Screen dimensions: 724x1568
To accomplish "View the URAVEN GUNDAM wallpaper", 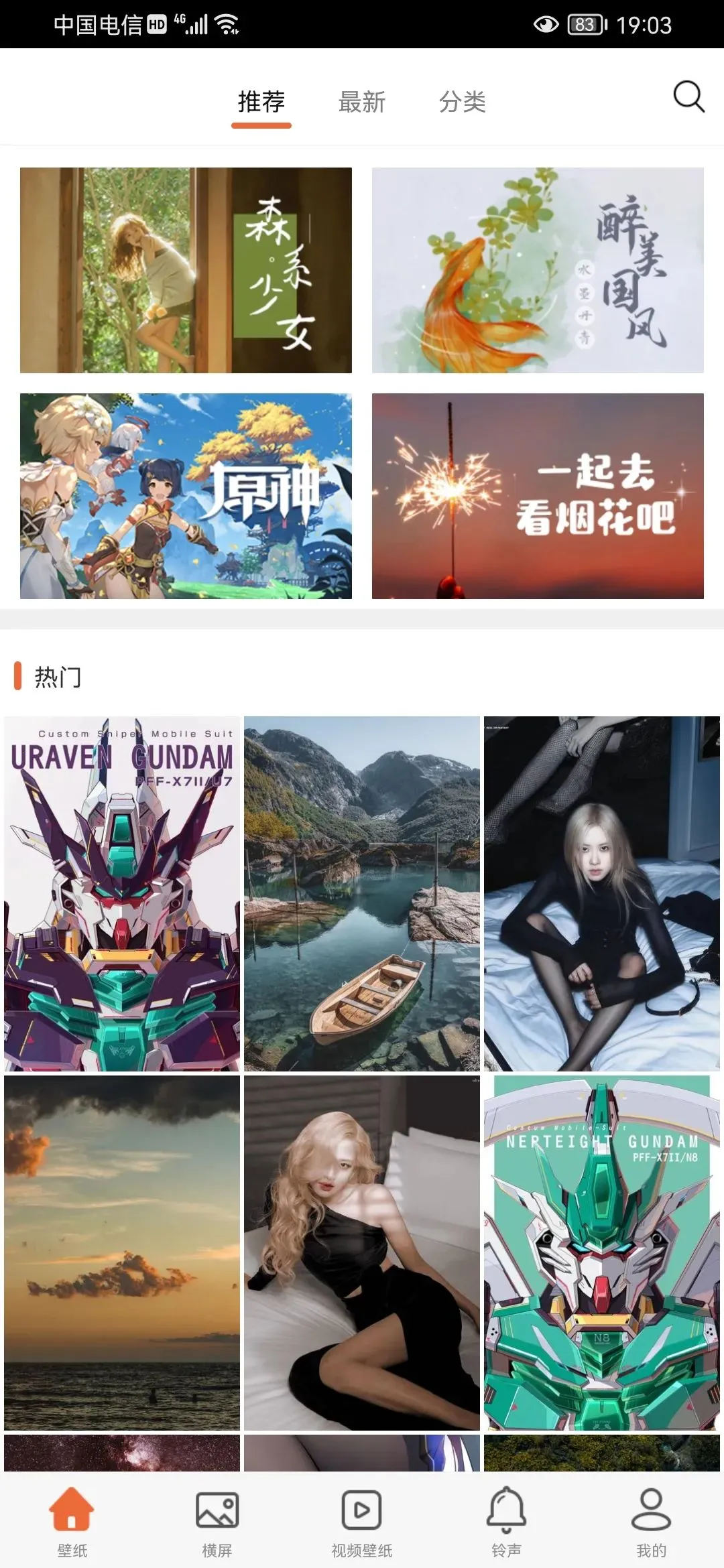I will click(122, 893).
